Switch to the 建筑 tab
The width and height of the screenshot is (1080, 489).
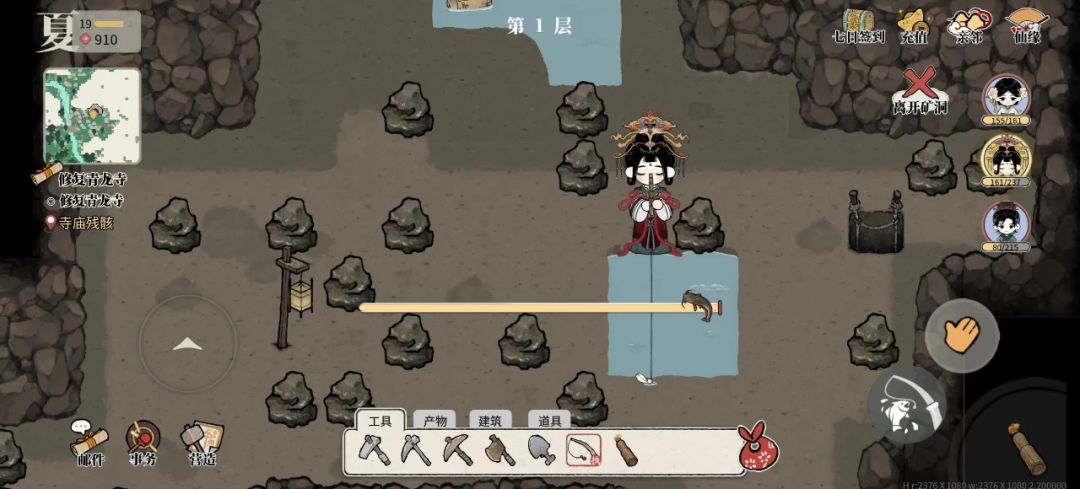(x=491, y=421)
